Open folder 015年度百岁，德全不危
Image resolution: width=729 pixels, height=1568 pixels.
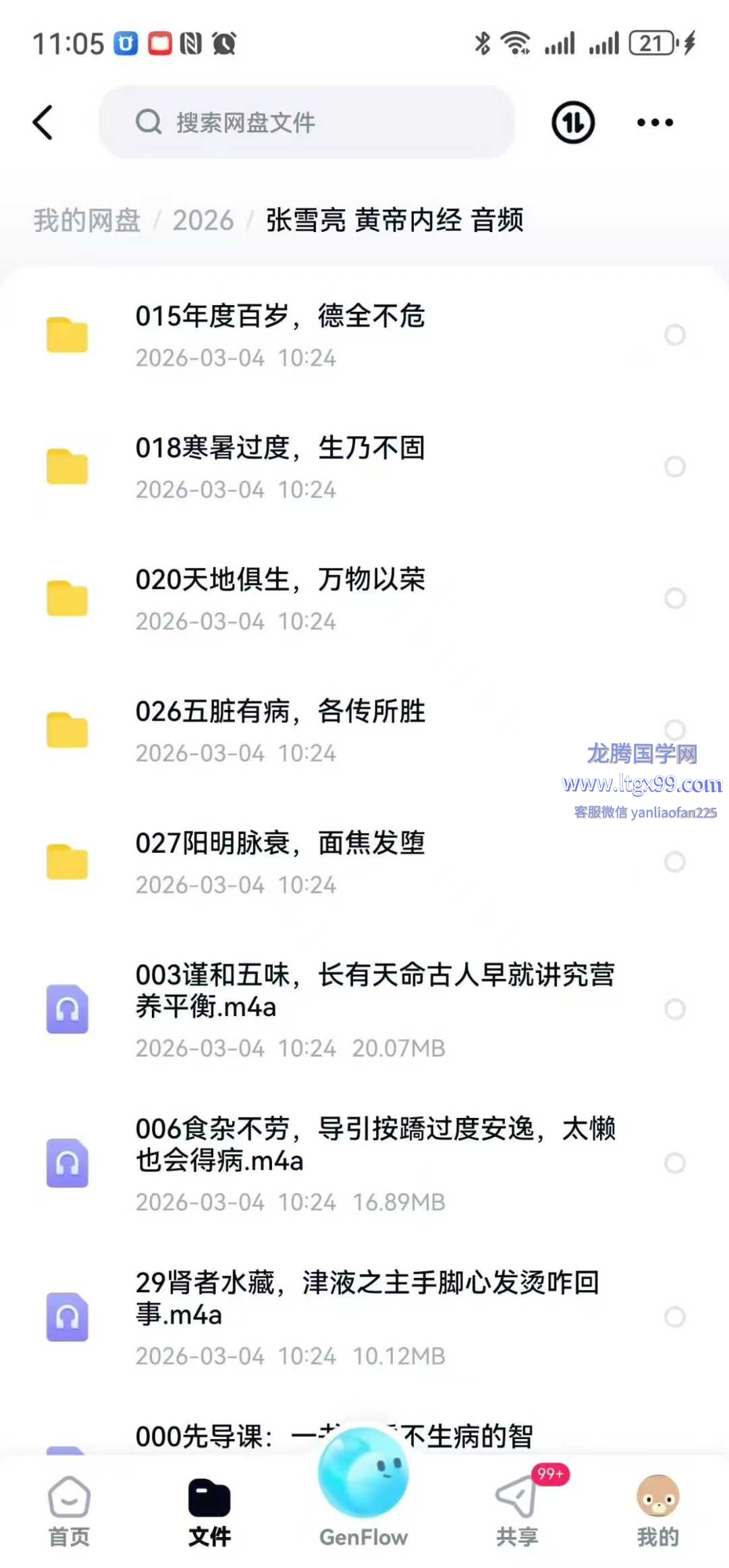click(280, 335)
